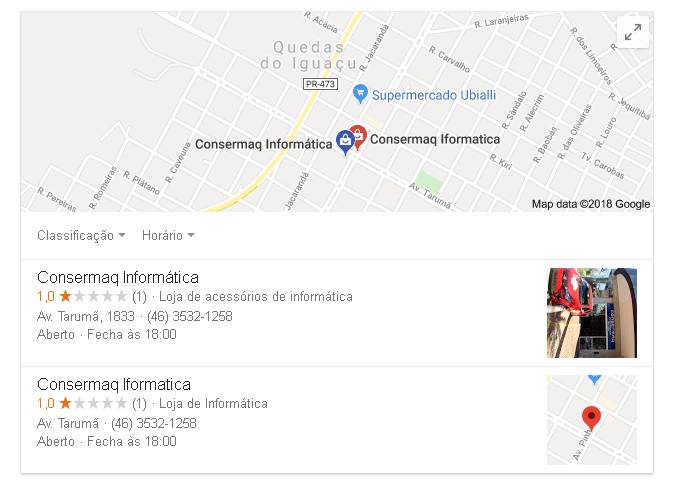This screenshot has width=673, height=490.
Task: Open the Classificação filter dropdown
Action: tap(81, 236)
